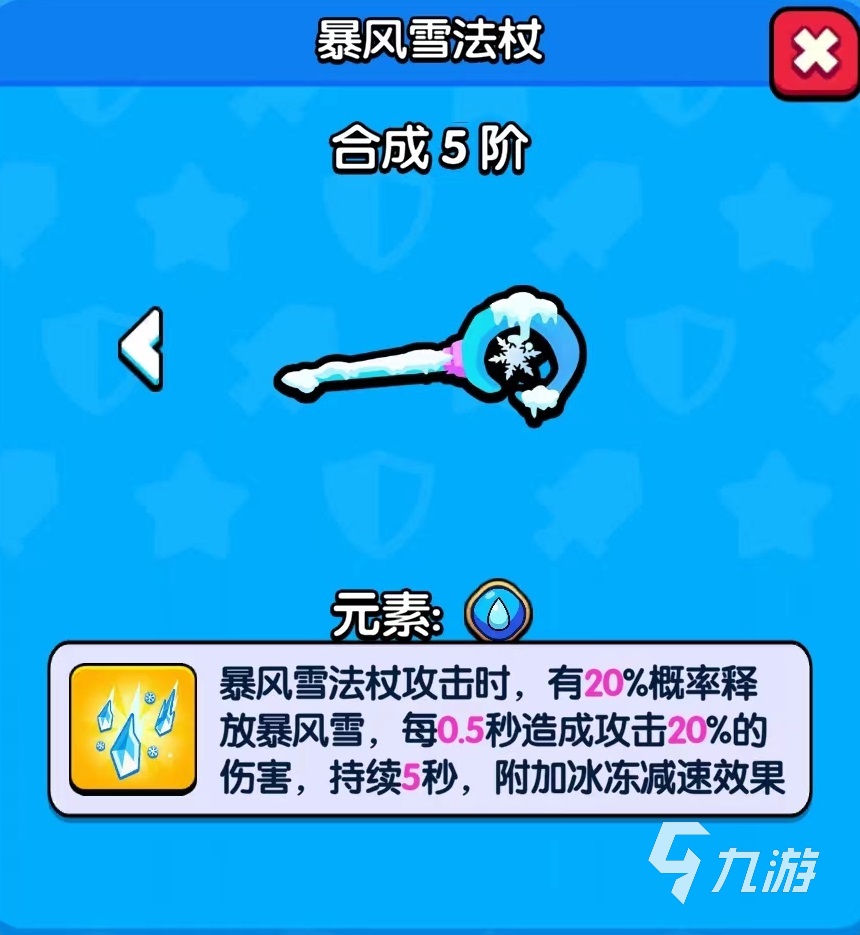
Task: Close the 暴风雪法杖 dialog
Action: coord(815,54)
